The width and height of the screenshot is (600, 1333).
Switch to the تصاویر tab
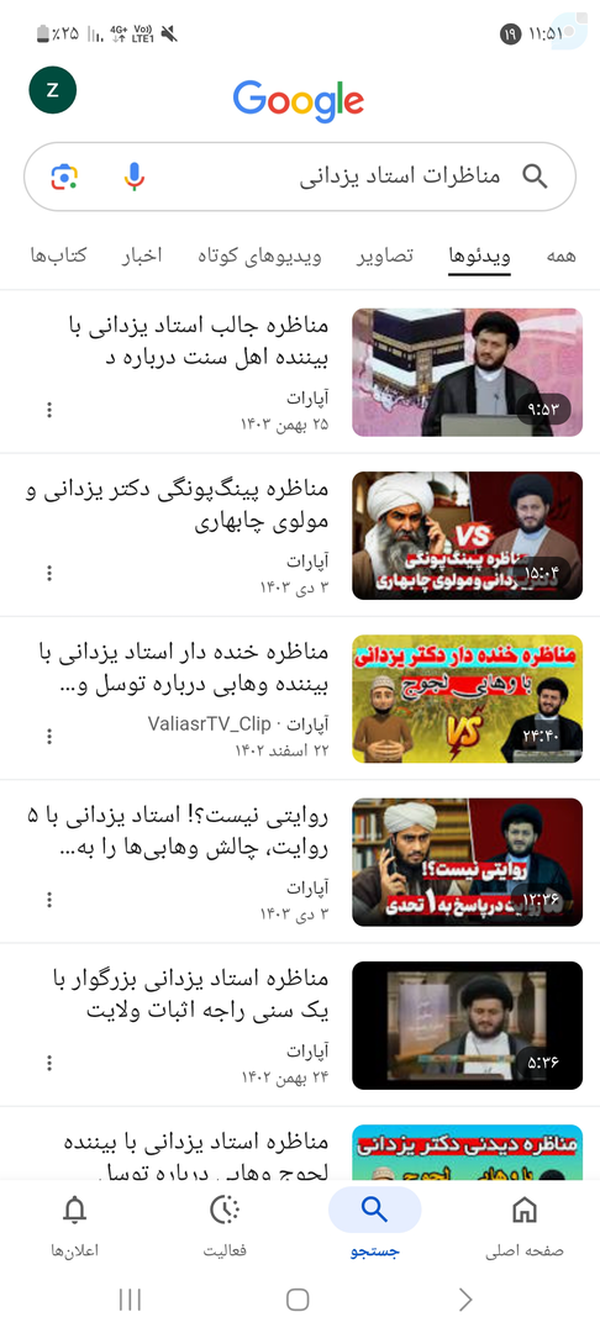[386, 256]
